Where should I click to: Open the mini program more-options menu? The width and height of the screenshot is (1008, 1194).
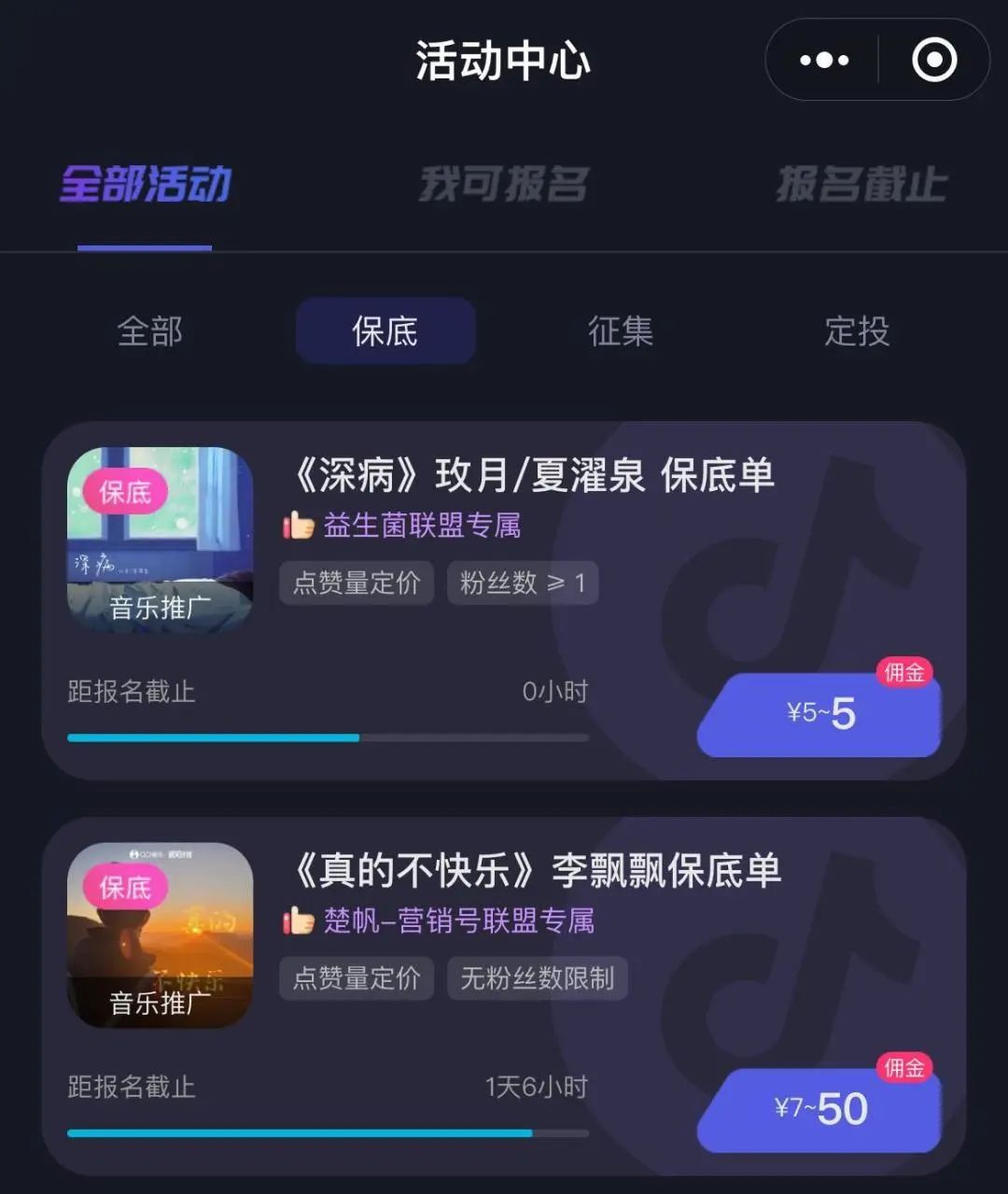(x=824, y=61)
